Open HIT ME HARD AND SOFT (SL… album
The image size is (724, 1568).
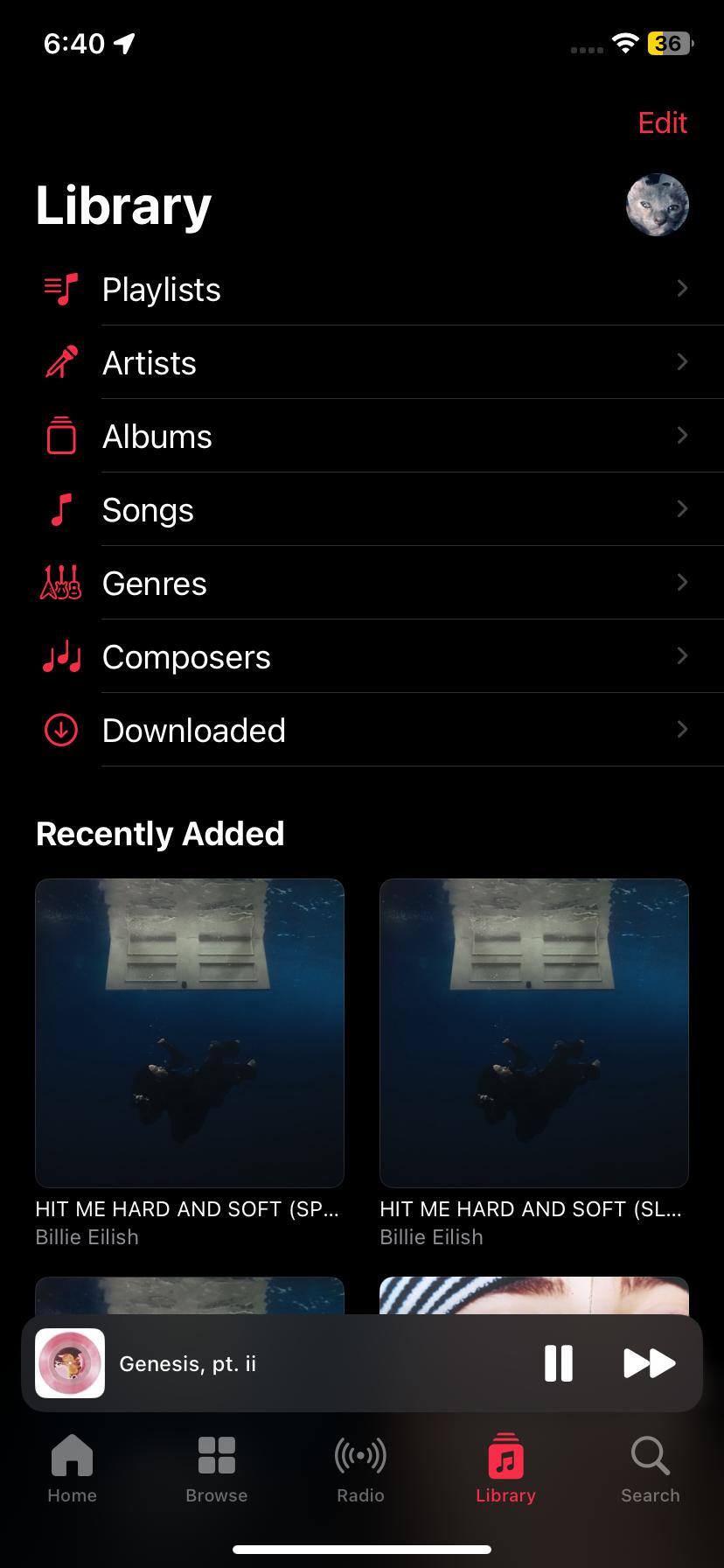pos(533,1032)
